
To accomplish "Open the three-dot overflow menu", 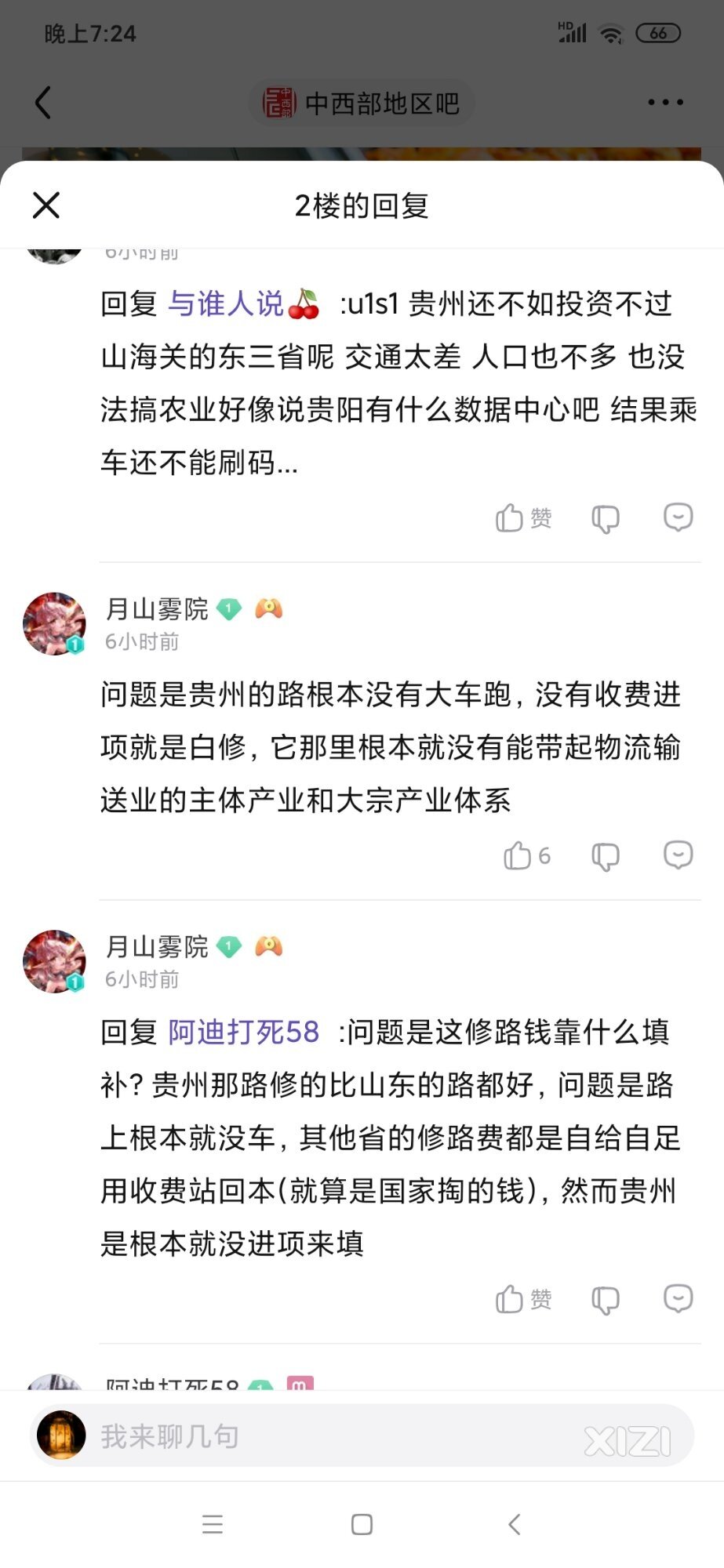I will click(665, 102).
